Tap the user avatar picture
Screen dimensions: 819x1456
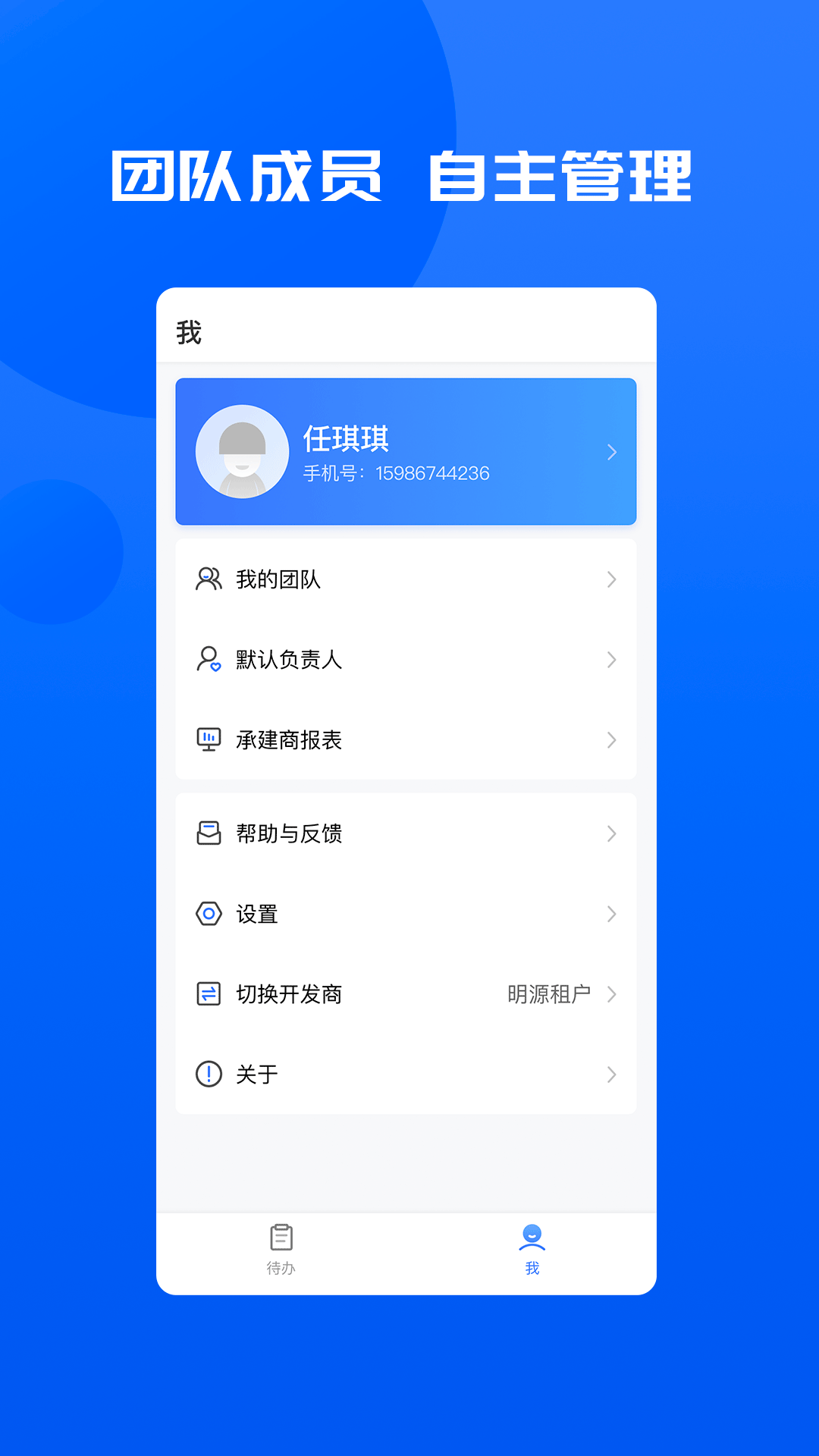[x=243, y=451]
